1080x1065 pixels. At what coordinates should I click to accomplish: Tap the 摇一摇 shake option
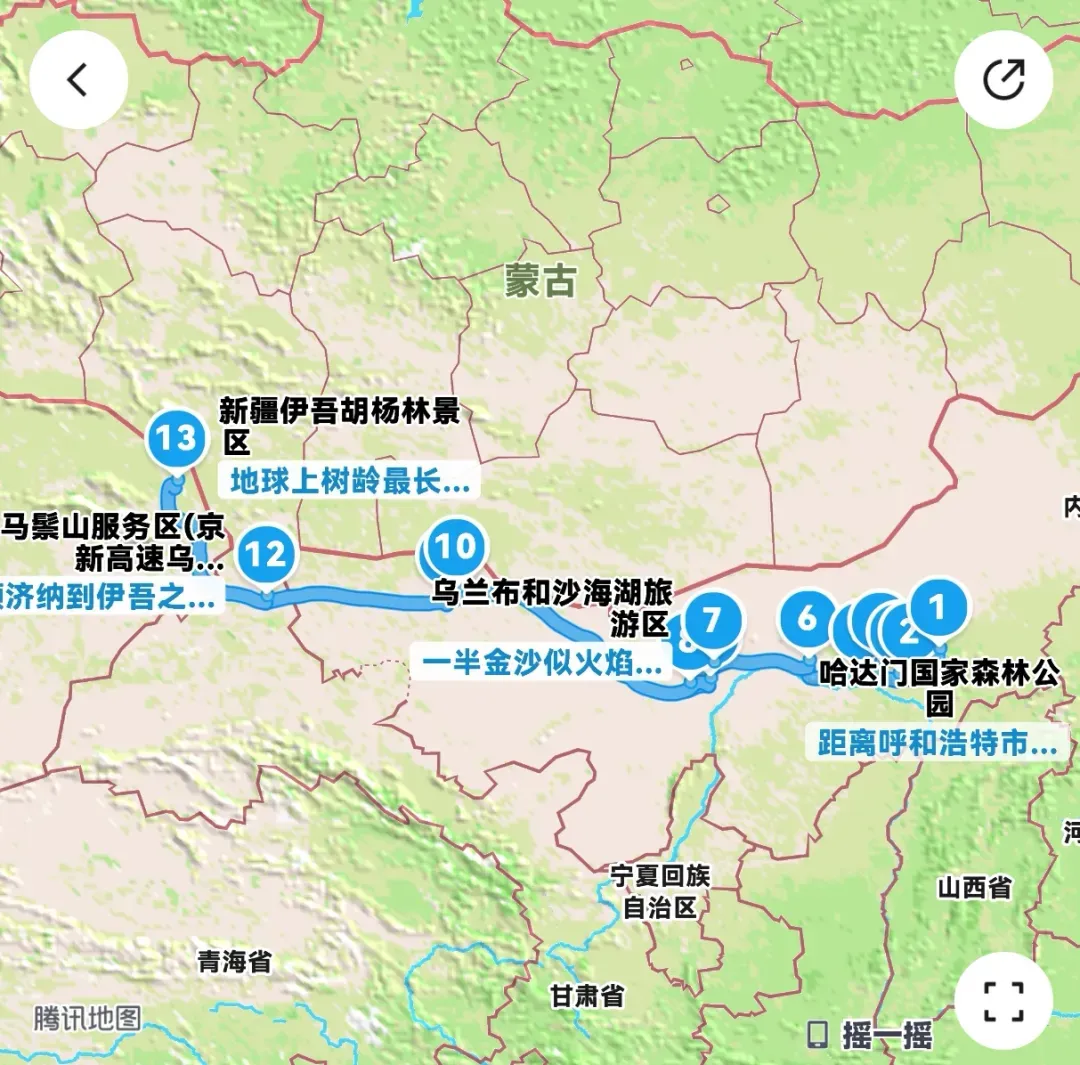[871, 1035]
